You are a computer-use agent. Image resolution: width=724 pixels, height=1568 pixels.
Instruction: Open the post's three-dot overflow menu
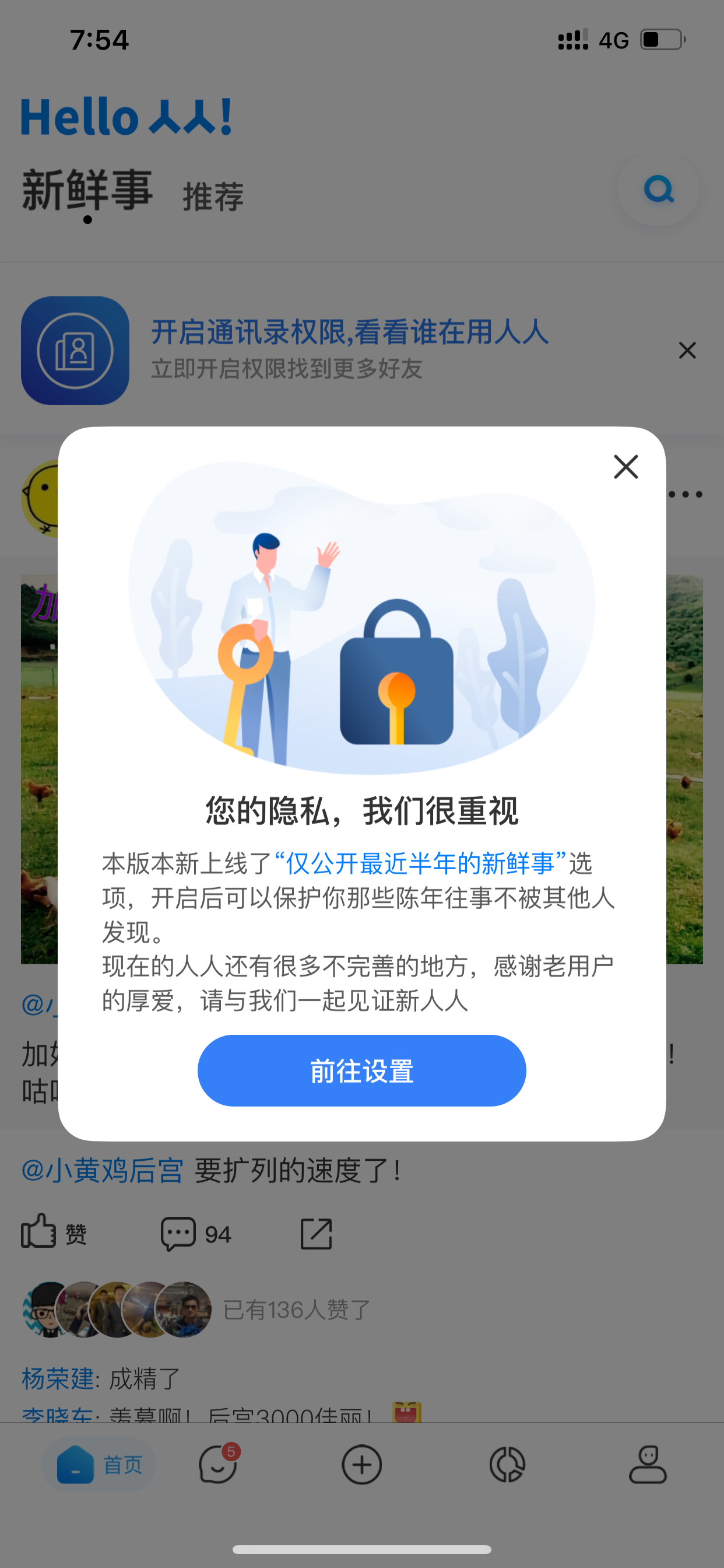[x=686, y=494]
